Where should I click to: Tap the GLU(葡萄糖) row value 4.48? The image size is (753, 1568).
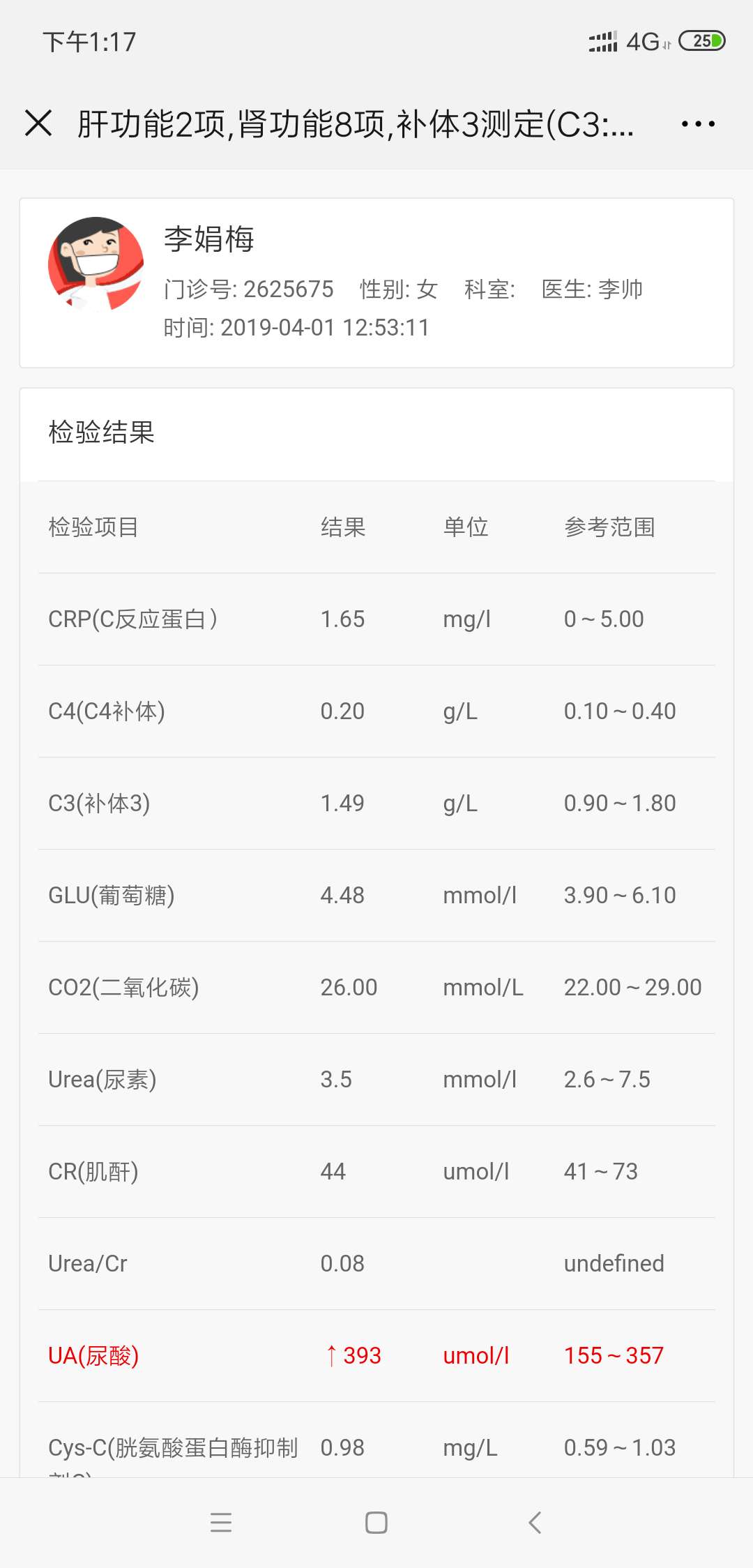pyautogui.click(x=341, y=894)
